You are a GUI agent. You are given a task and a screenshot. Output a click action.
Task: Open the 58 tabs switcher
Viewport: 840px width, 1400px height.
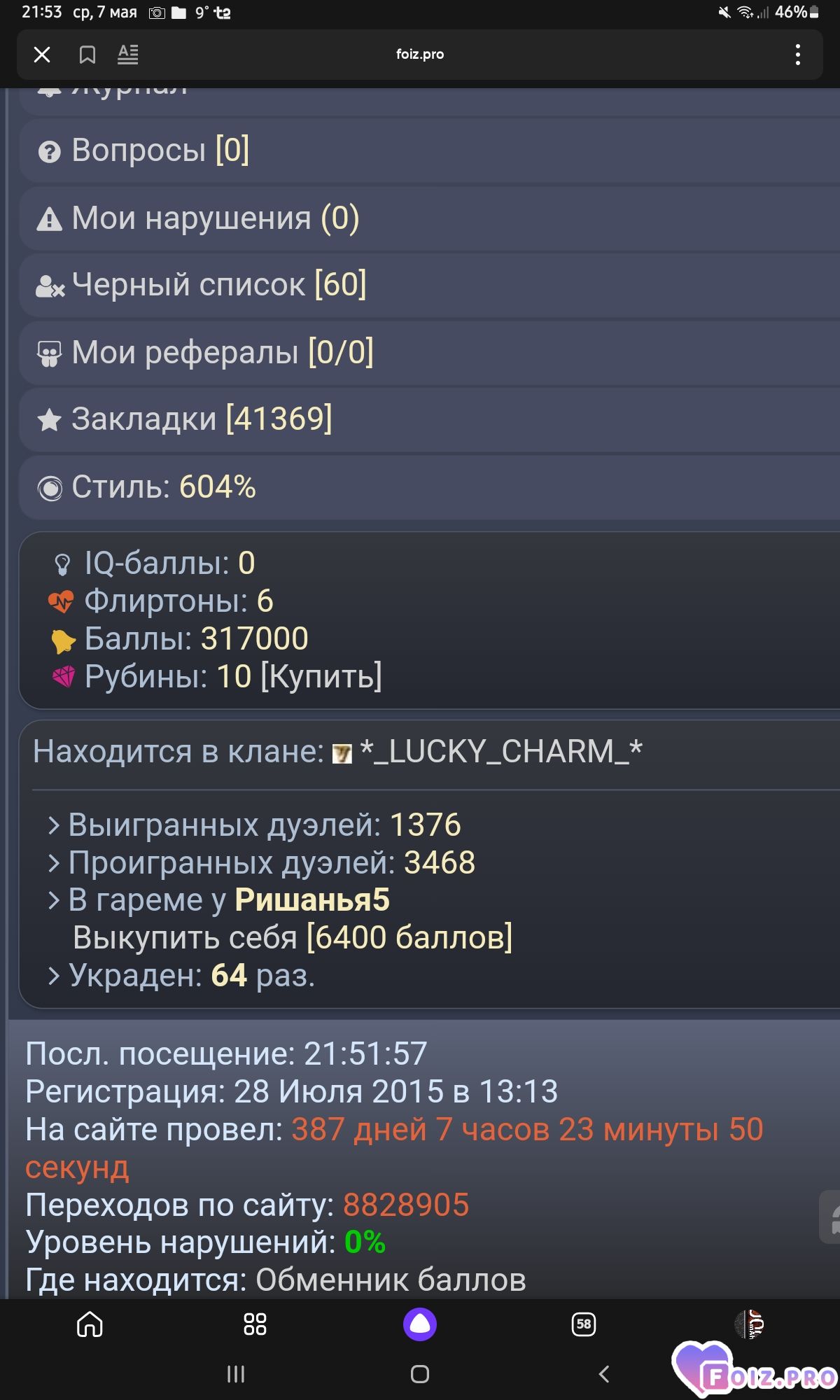(584, 1324)
